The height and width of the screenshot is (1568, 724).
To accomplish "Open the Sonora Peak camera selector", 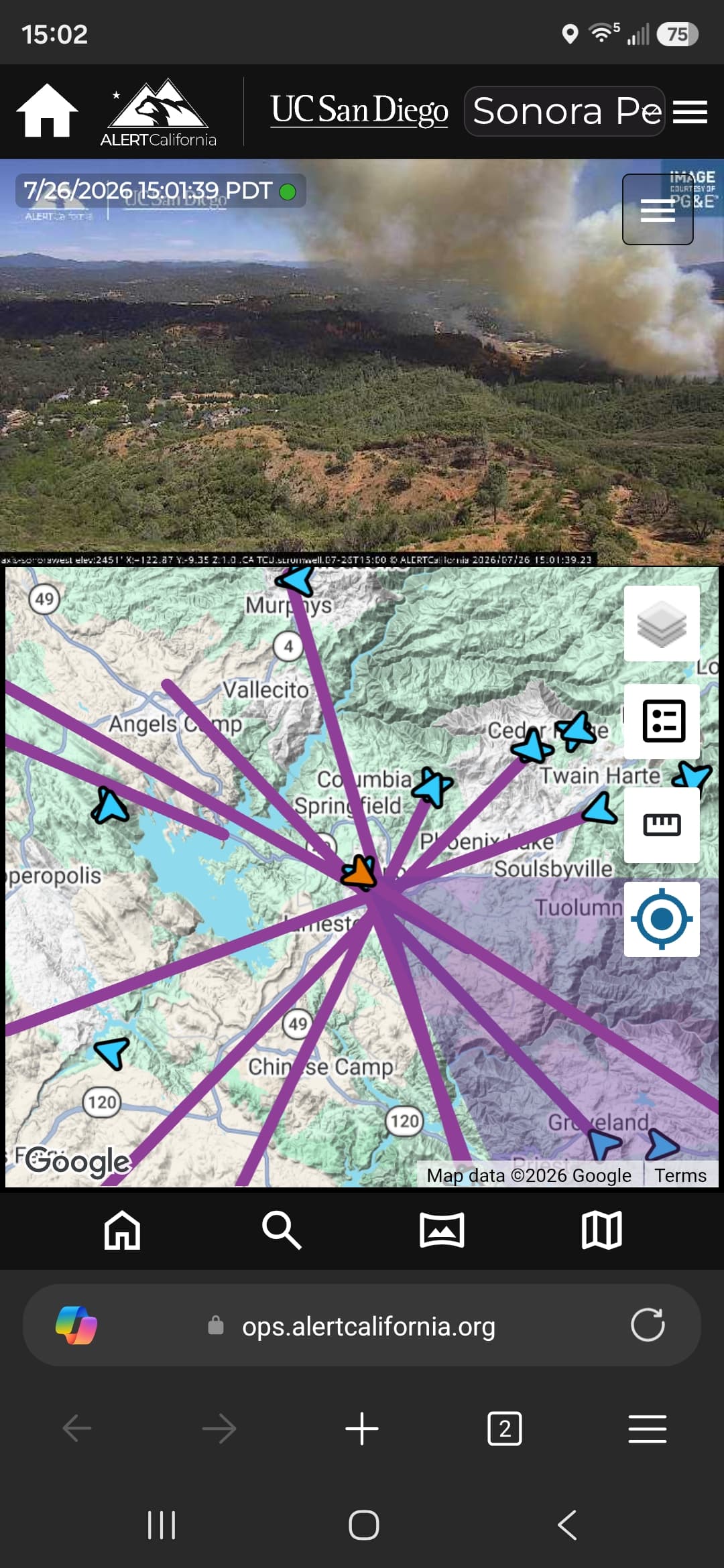I will coord(564,111).
